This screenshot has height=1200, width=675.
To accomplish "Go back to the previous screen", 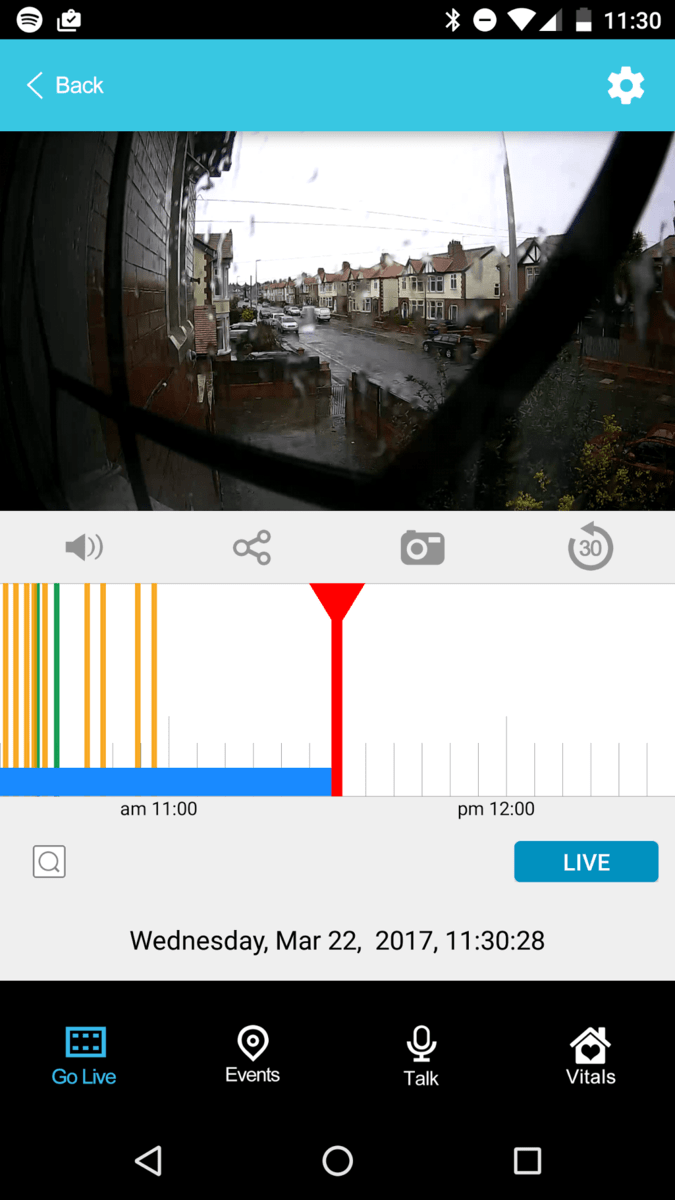I will click(65, 86).
